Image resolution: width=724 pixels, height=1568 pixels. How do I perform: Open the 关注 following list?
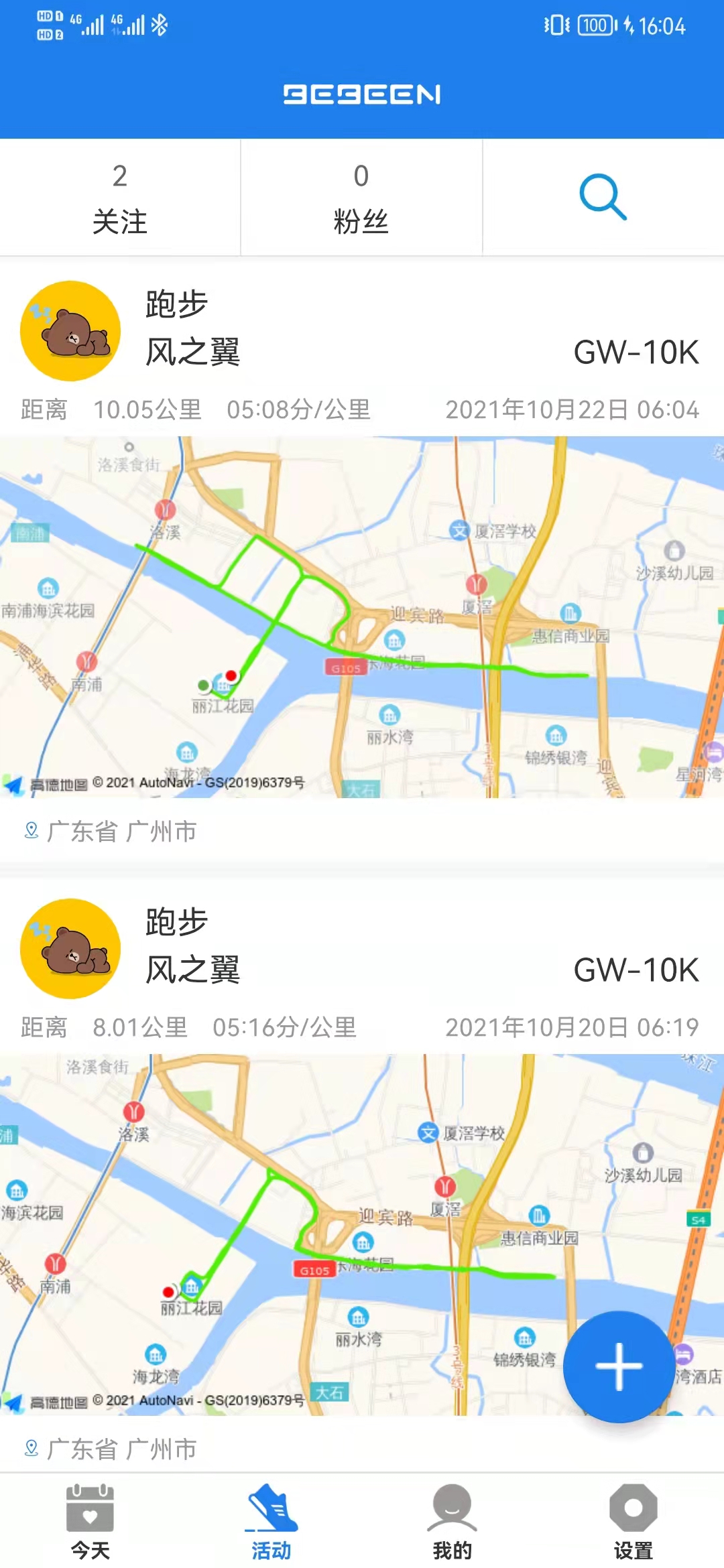[120, 198]
